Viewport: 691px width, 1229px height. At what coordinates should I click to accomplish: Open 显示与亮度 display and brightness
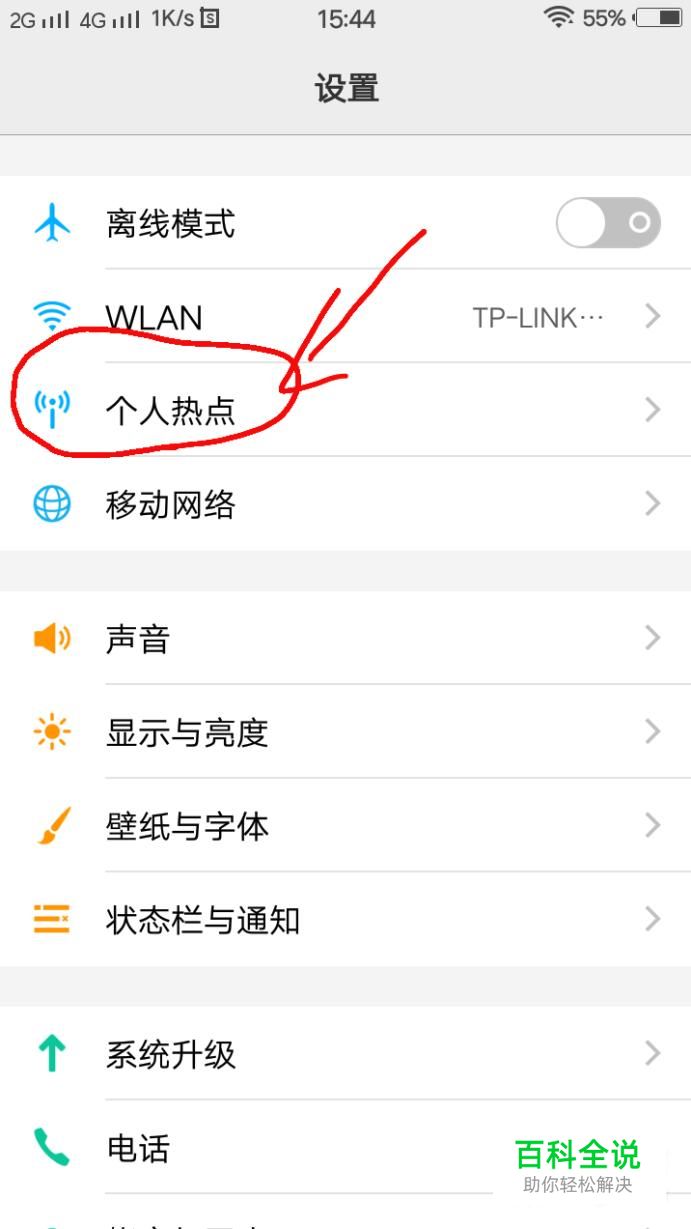click(x=345, y=732)
